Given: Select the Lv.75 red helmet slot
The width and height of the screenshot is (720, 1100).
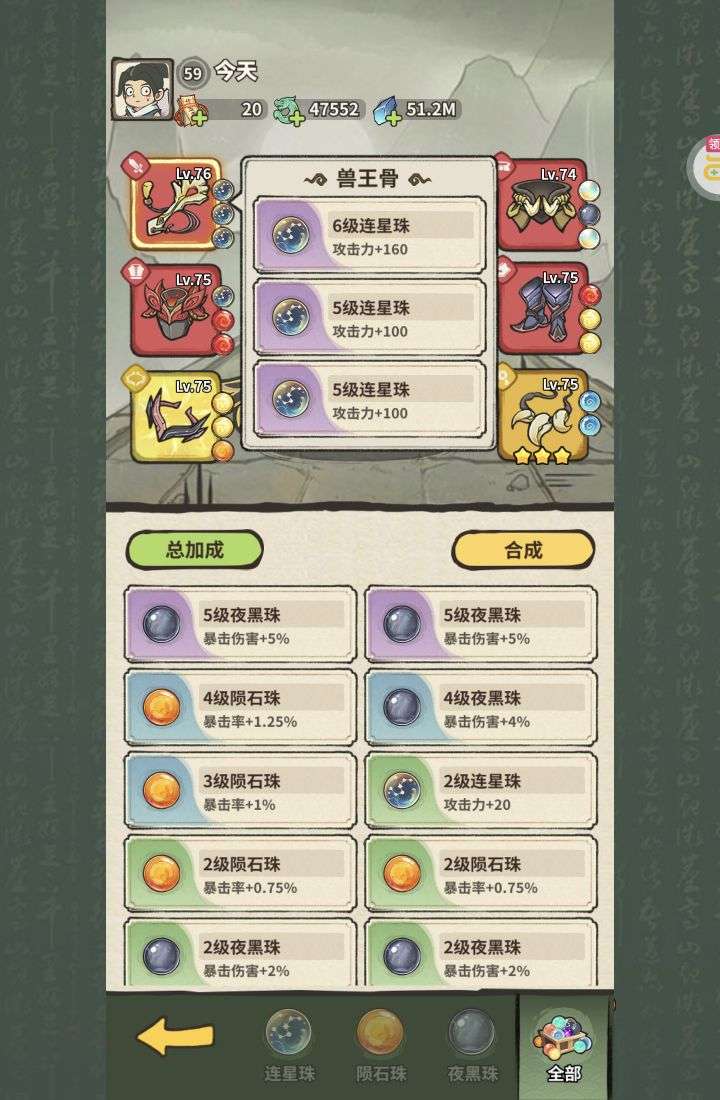Looking at the screenshot, I should click(176, 310).
